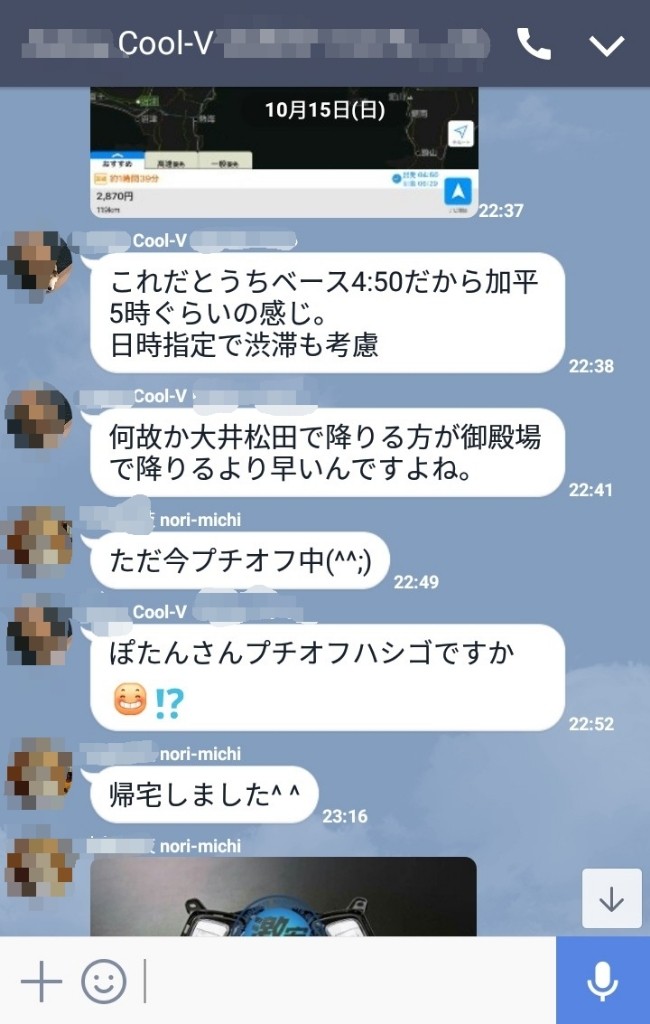
Task: Expand the chat options chevron menu
Action: pos(607,44)
